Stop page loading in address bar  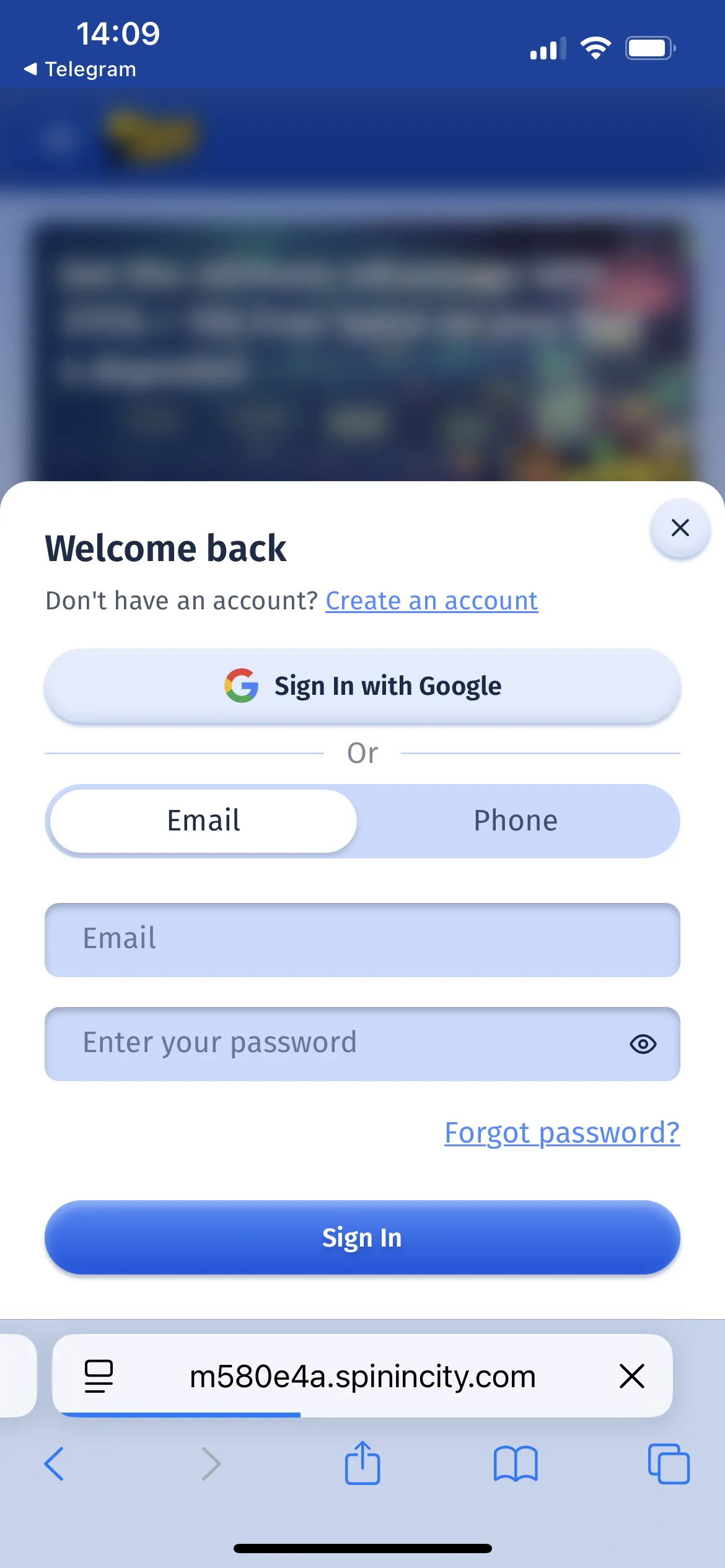point(631,1376)
